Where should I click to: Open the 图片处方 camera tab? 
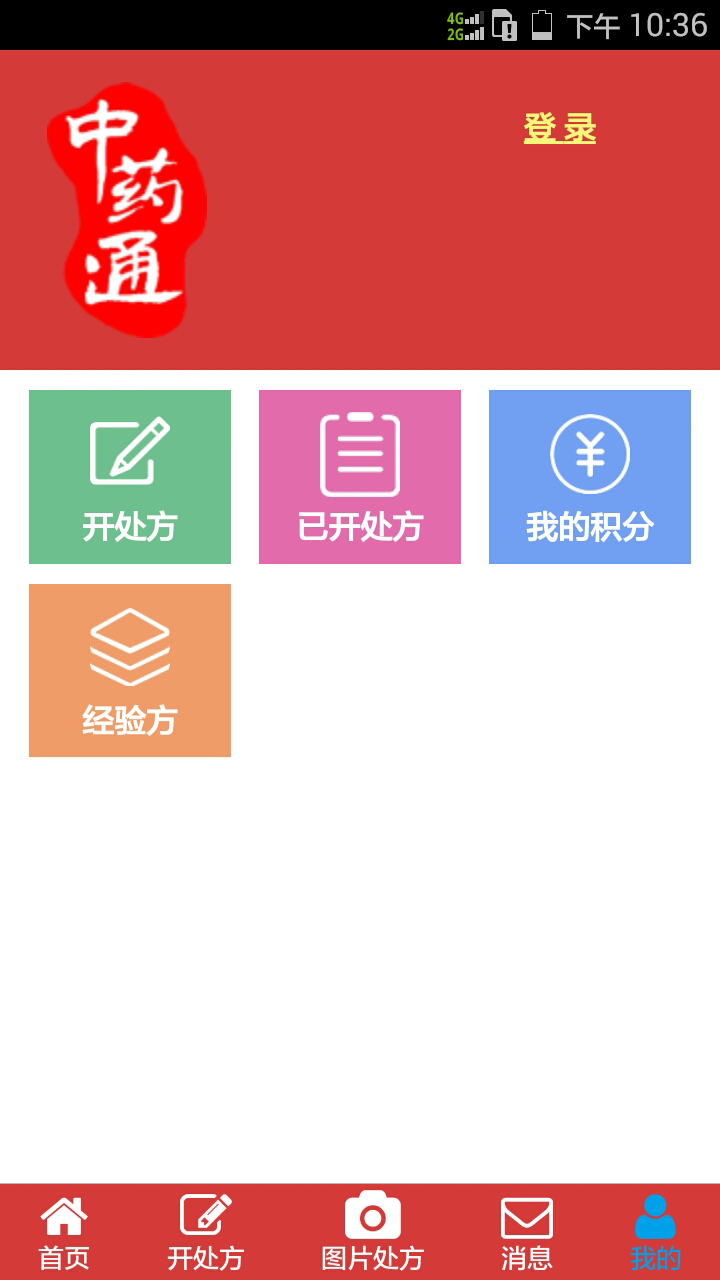(372, 1232)
